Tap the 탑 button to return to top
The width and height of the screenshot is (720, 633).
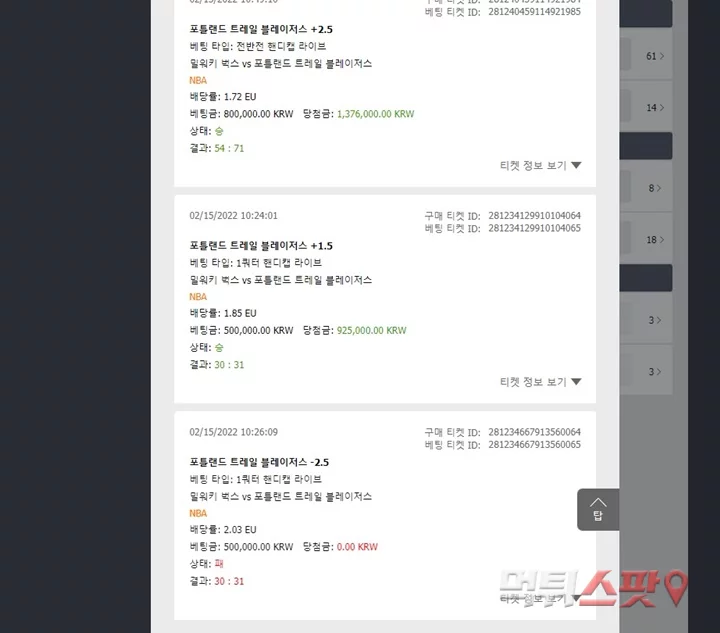(598, 508)
